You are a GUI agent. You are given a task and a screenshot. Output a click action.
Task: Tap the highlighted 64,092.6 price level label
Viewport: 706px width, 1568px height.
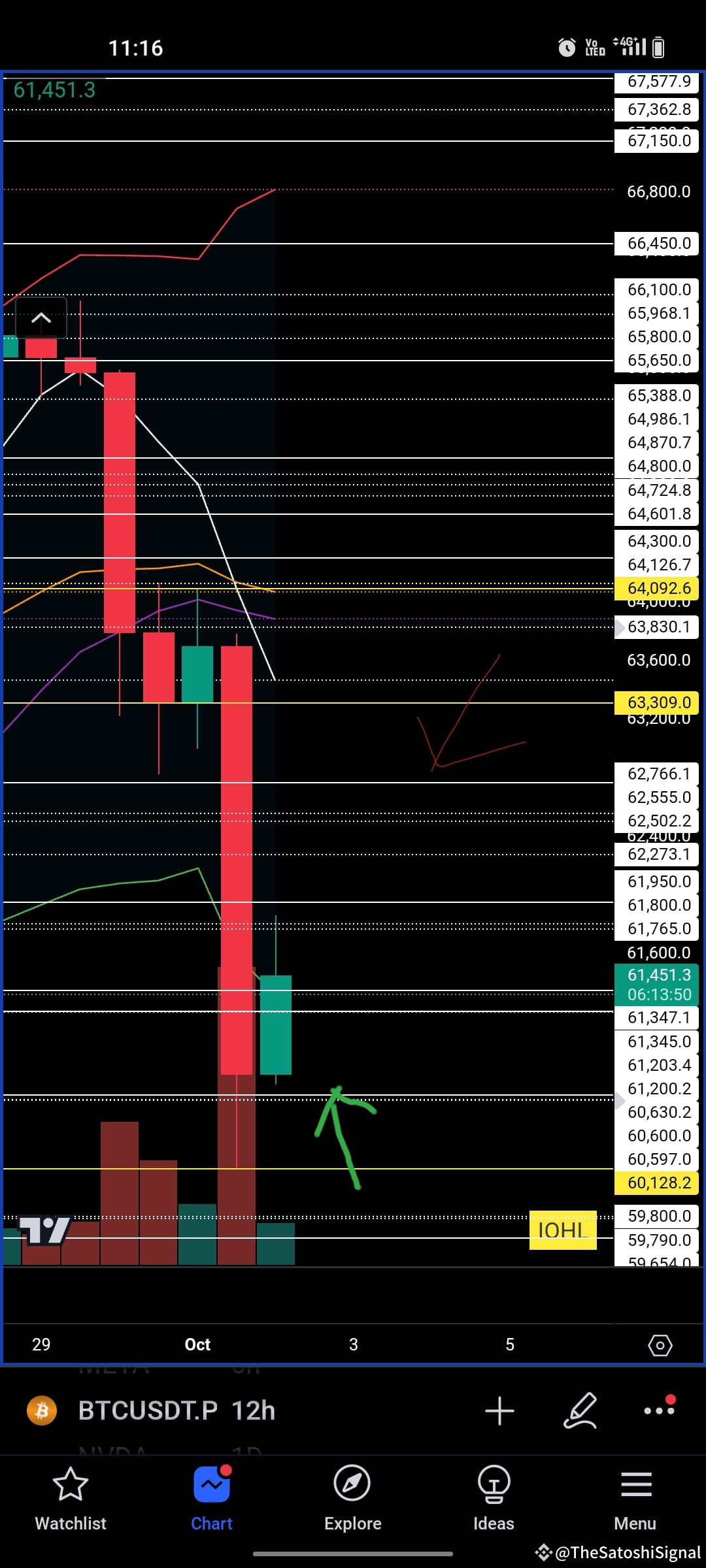[656, 588]
